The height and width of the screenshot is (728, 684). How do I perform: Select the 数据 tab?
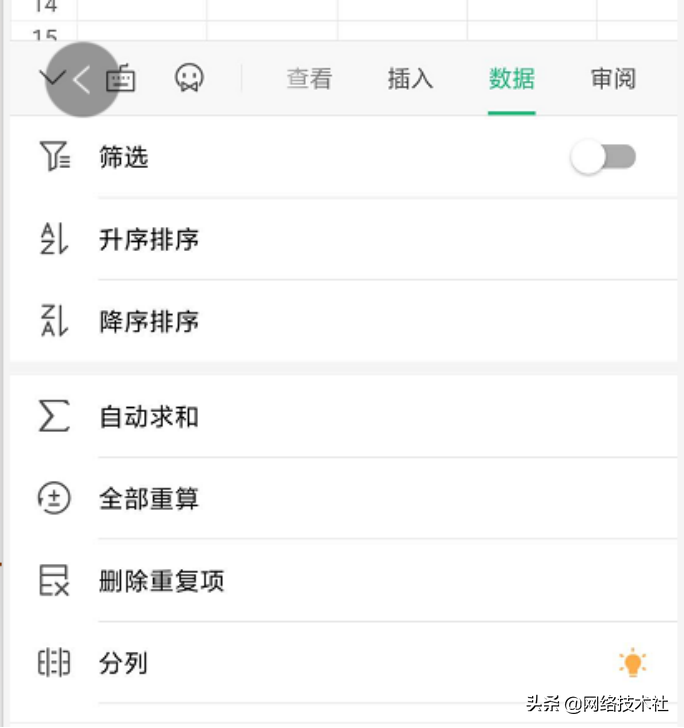click(512, 79)
